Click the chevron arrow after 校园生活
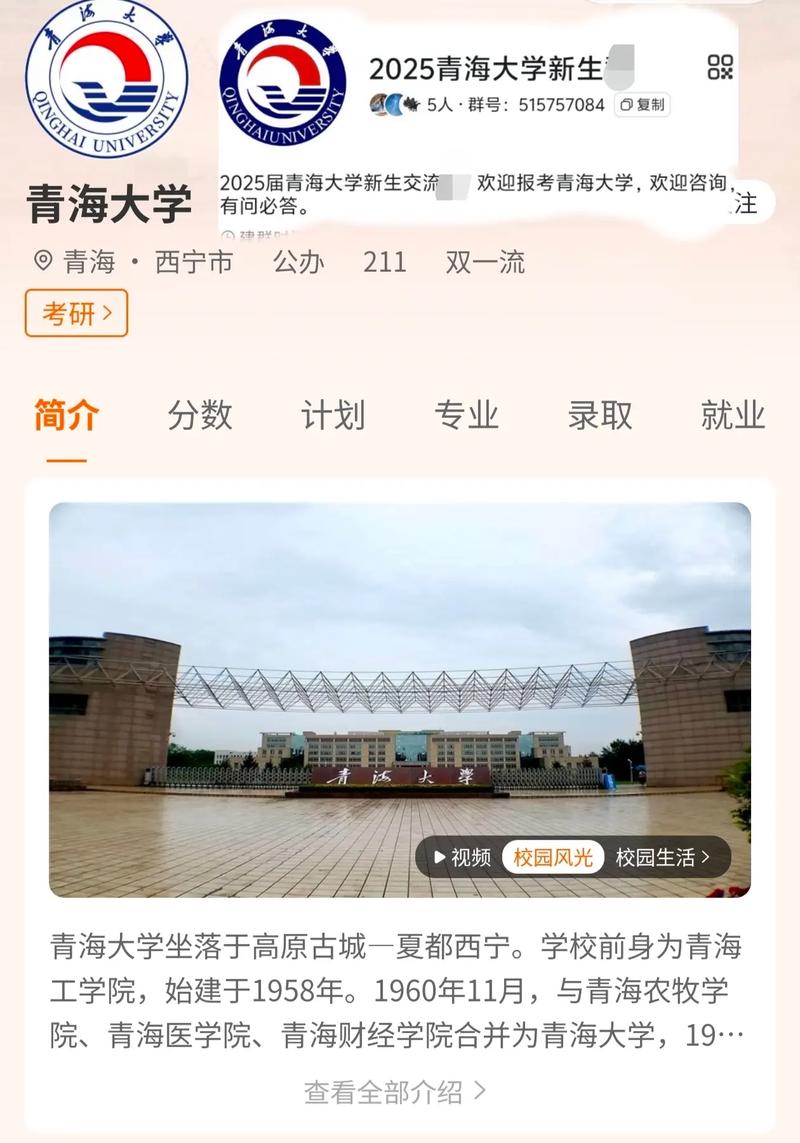The width and height of the screenshot is (800, 1143). [706, 857]
